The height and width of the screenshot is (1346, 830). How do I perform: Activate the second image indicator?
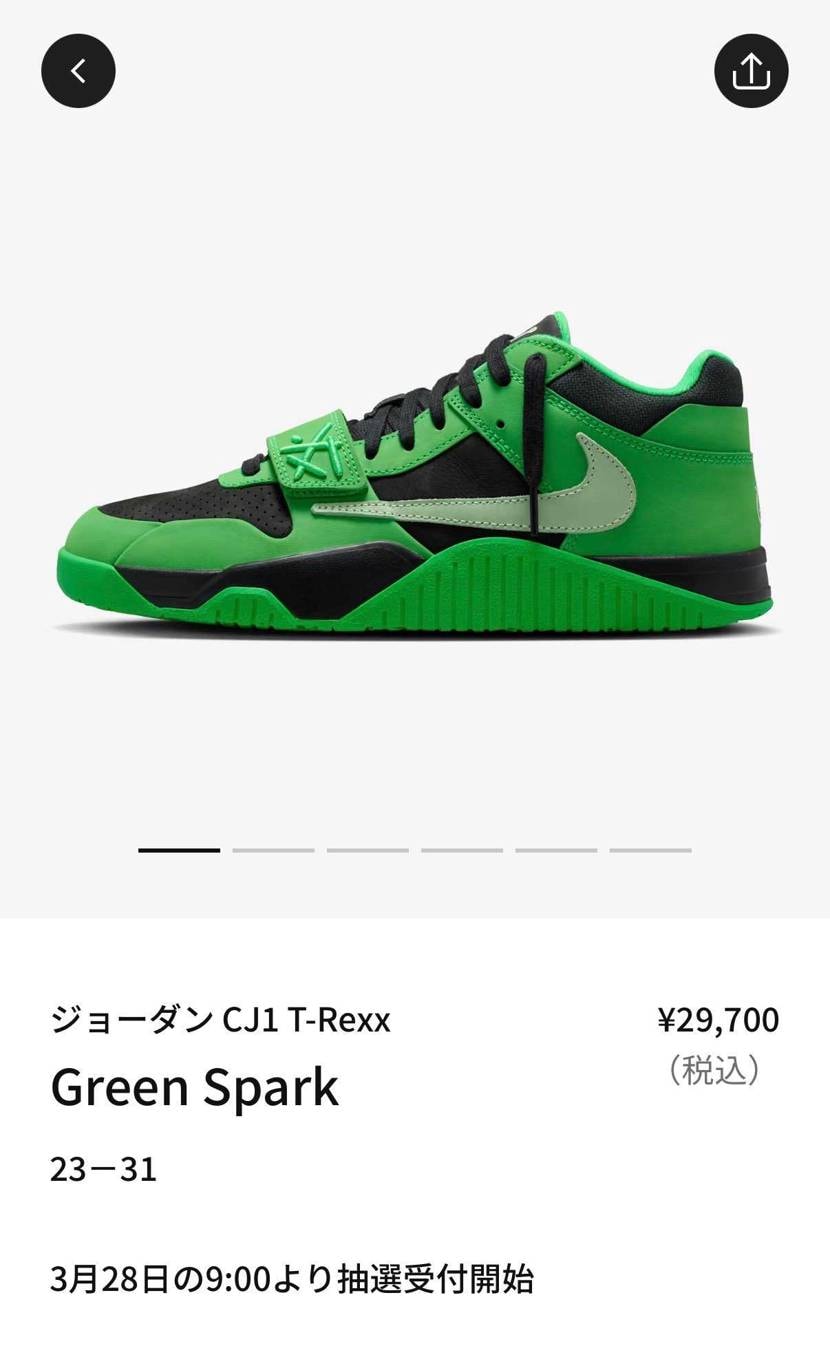click(272, 850)
